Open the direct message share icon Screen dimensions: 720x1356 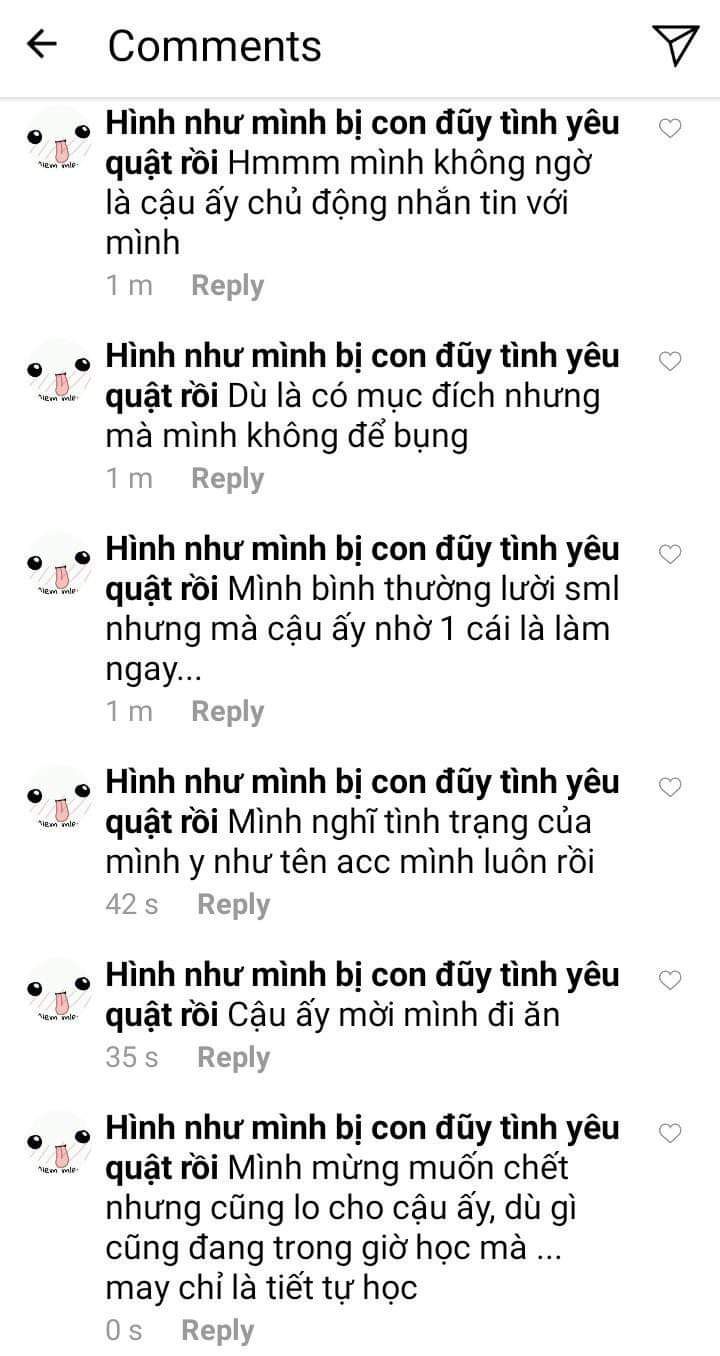[675, 45]
